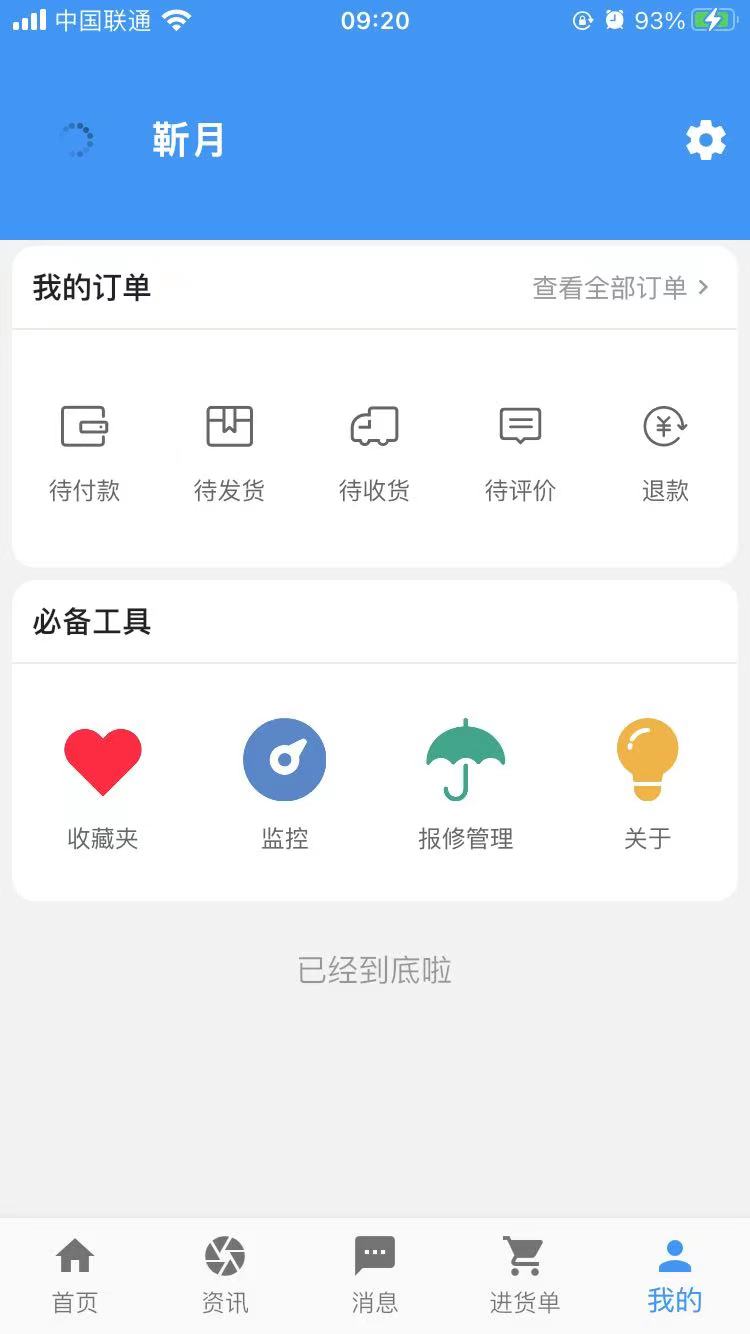Switch to the 资讯 news tab
This screenshot has height=1334, width=750.
(x=225, y=1274)
